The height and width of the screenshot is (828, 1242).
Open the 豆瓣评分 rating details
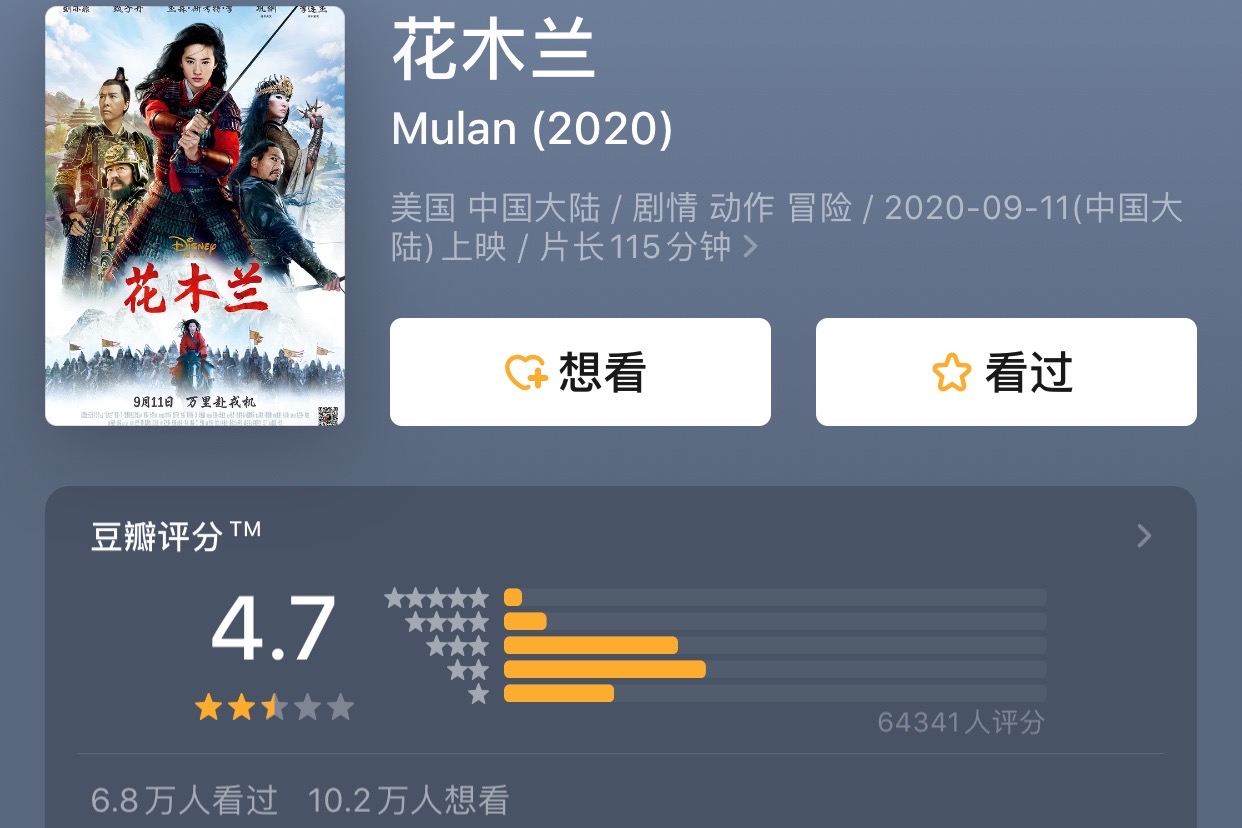tap(1144, 536)
